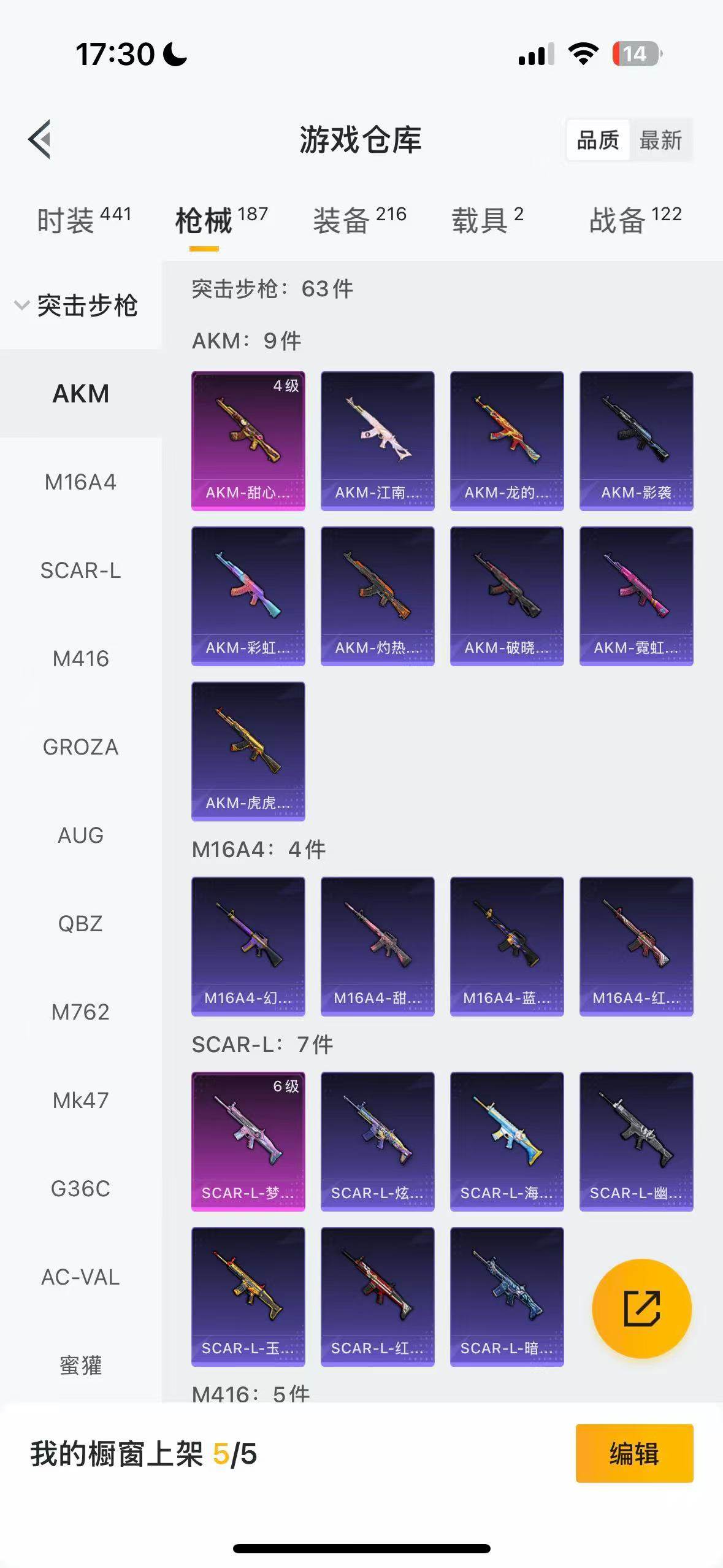The height and width of the screenshot is (1568, 723).
Task: Sort by 最新
Action: [x=660, y=140]
